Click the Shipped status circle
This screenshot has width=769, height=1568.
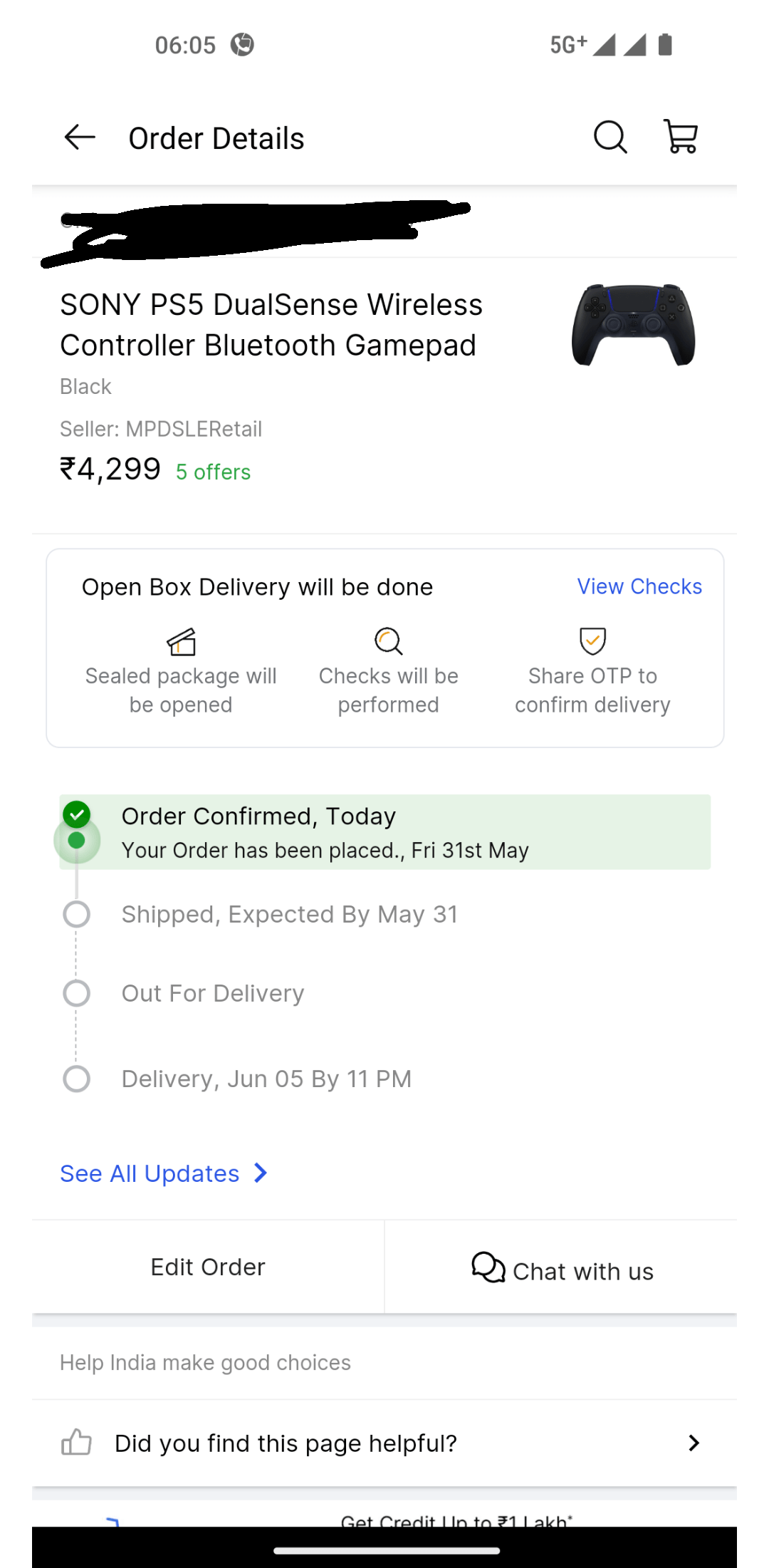point(77,913)
